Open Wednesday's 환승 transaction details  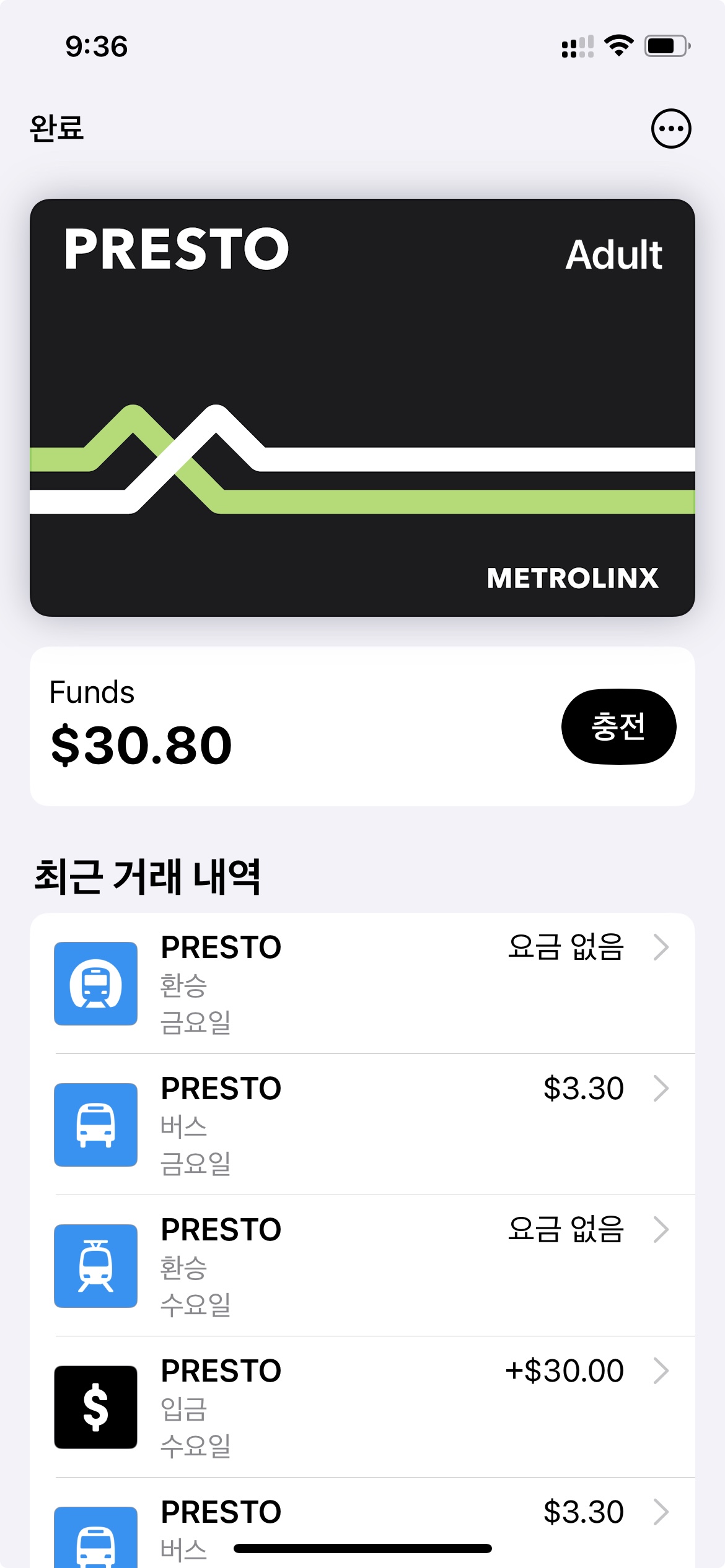click(x=362, y=1266)
